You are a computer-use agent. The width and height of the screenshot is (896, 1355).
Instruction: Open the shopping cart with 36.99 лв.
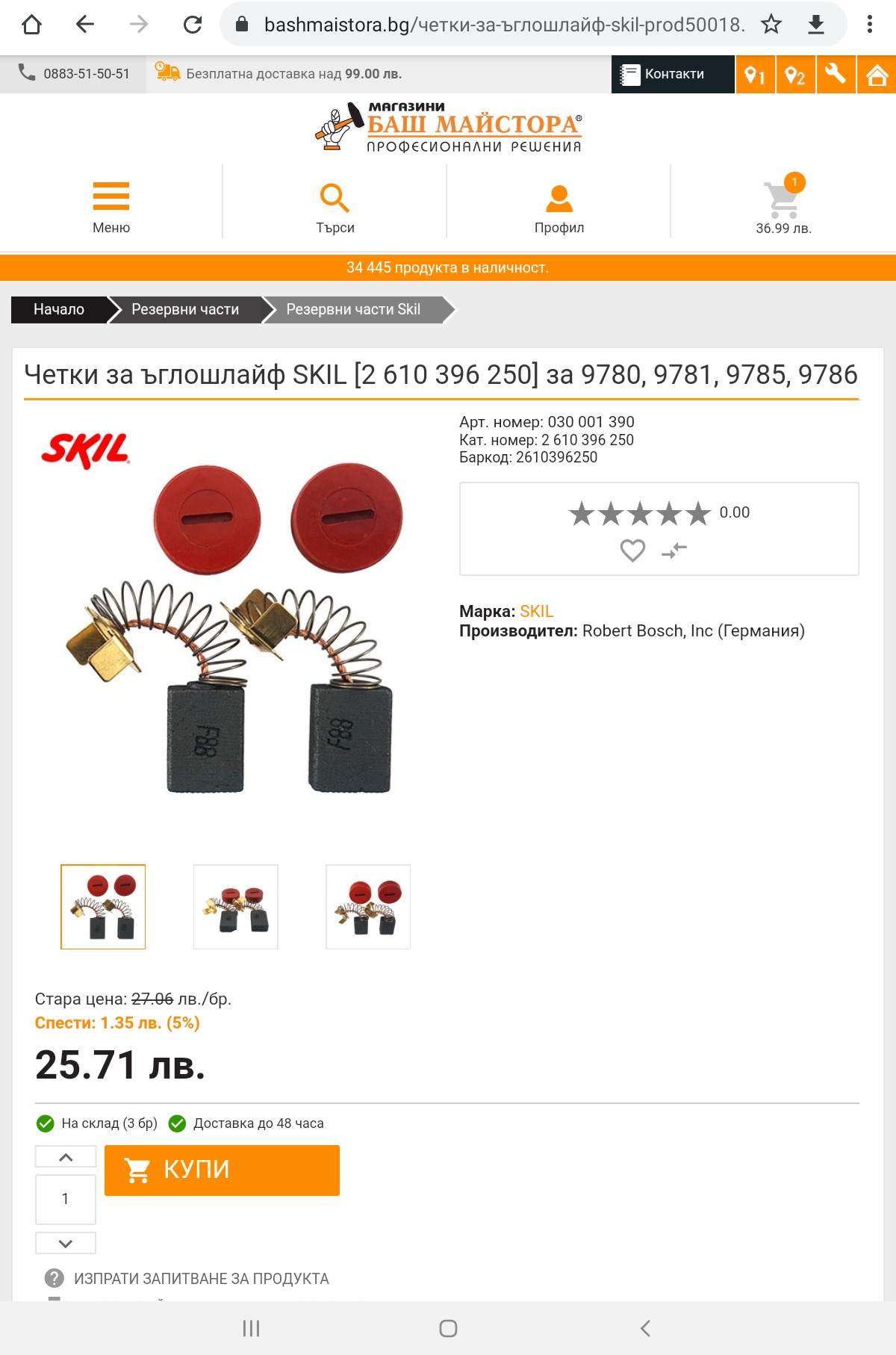pos(783,206)
